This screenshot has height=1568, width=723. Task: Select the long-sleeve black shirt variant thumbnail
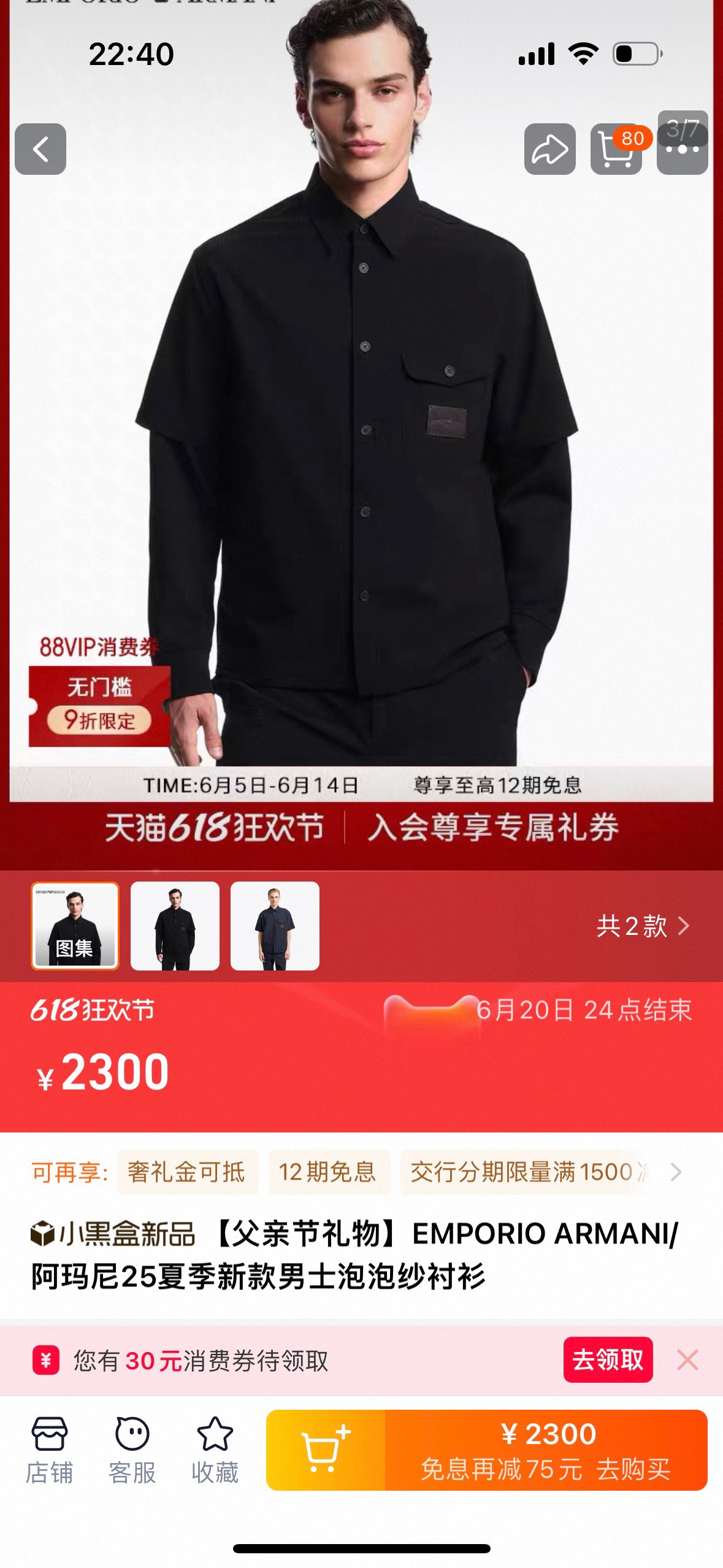coord(175,926)
